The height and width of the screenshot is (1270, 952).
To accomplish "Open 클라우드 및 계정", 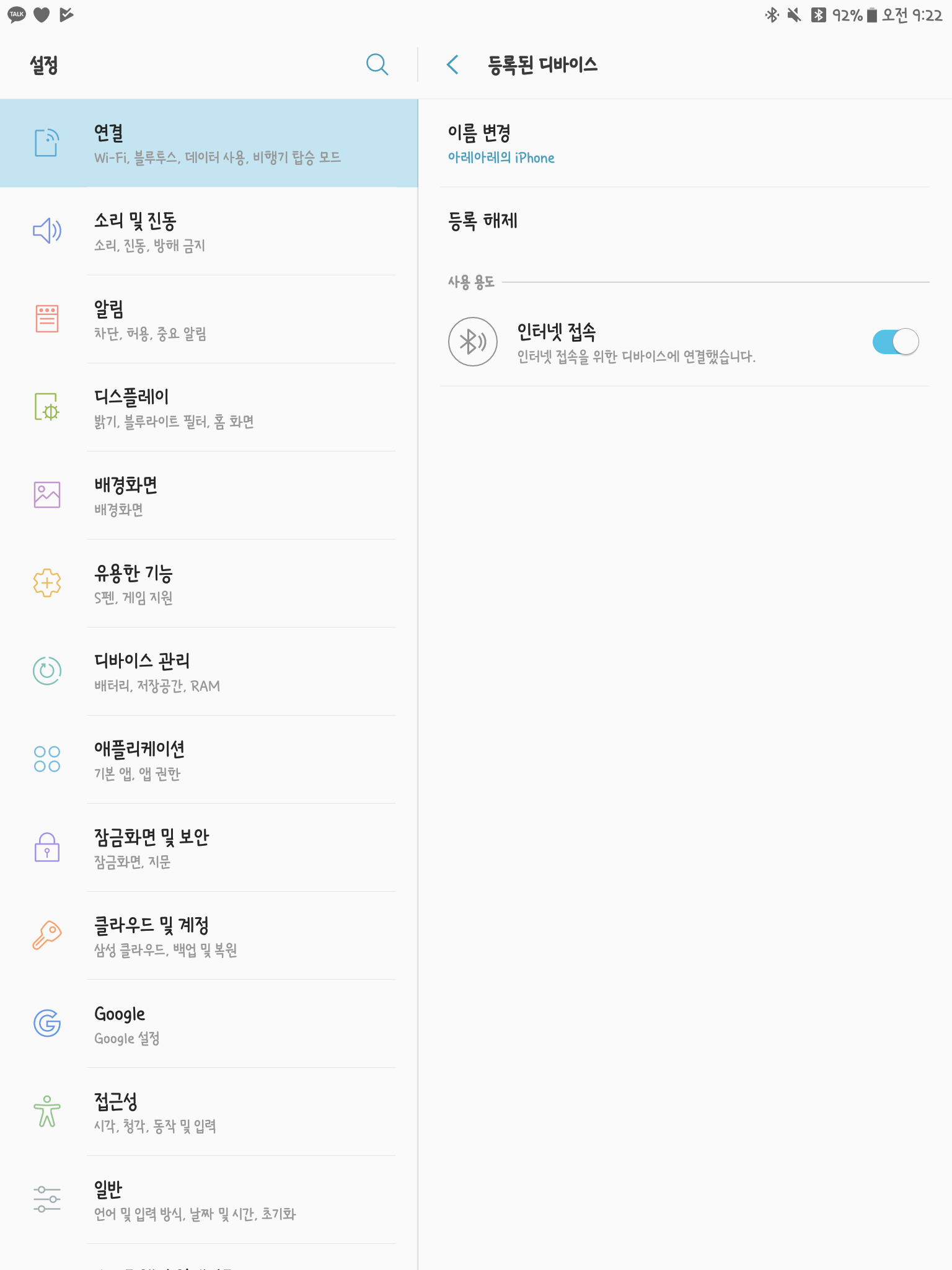I will click(209, 936).
